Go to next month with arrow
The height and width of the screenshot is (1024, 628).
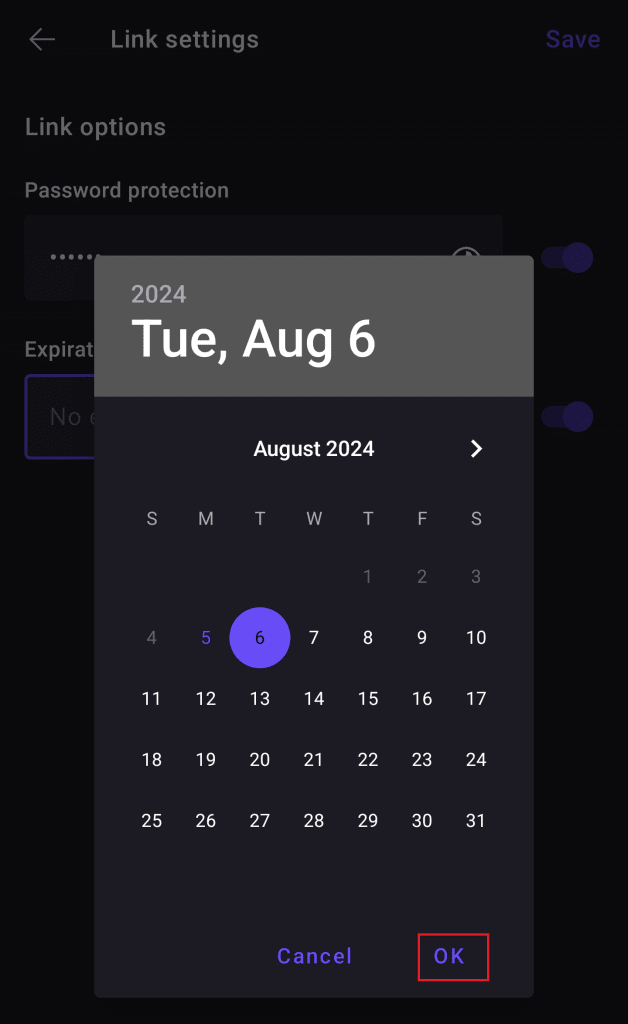(476, 449)
